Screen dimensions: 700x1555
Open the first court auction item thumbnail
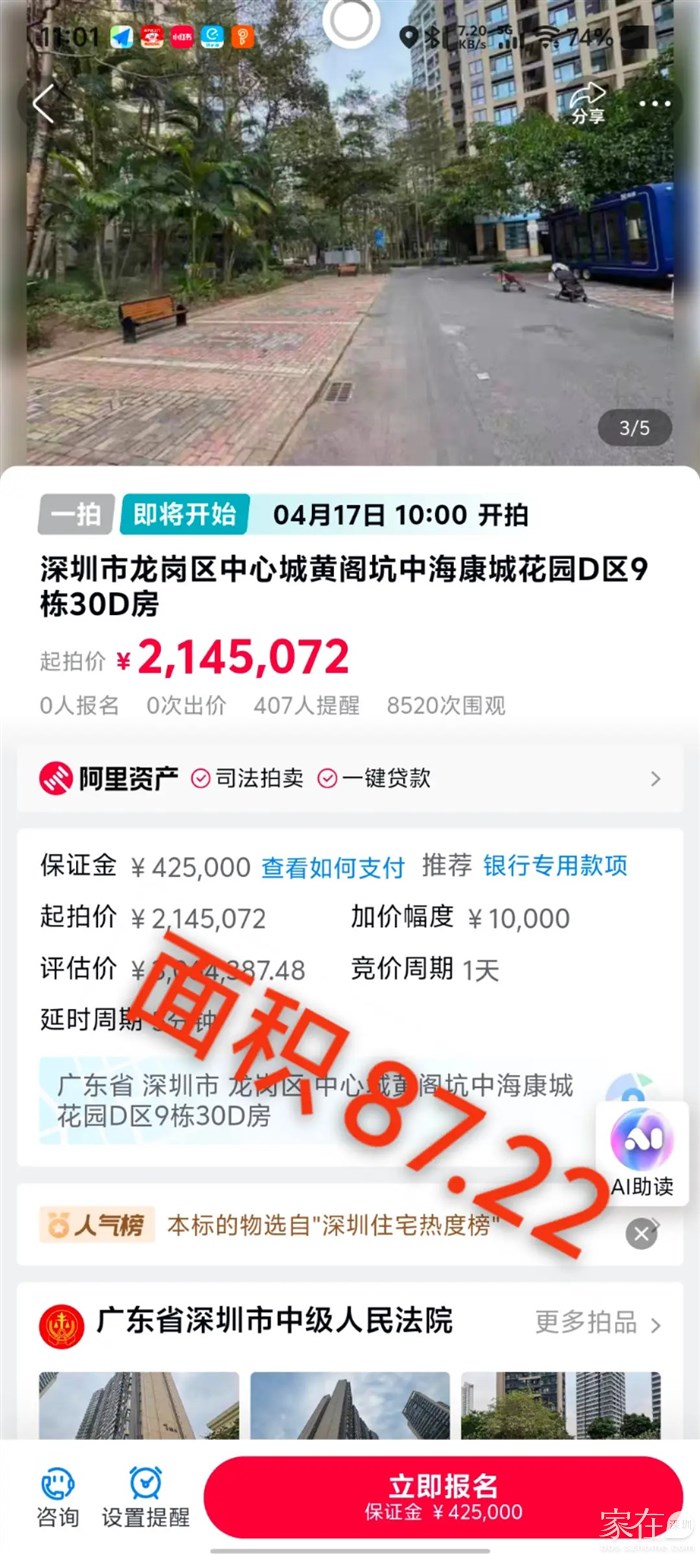(138, 1405)
